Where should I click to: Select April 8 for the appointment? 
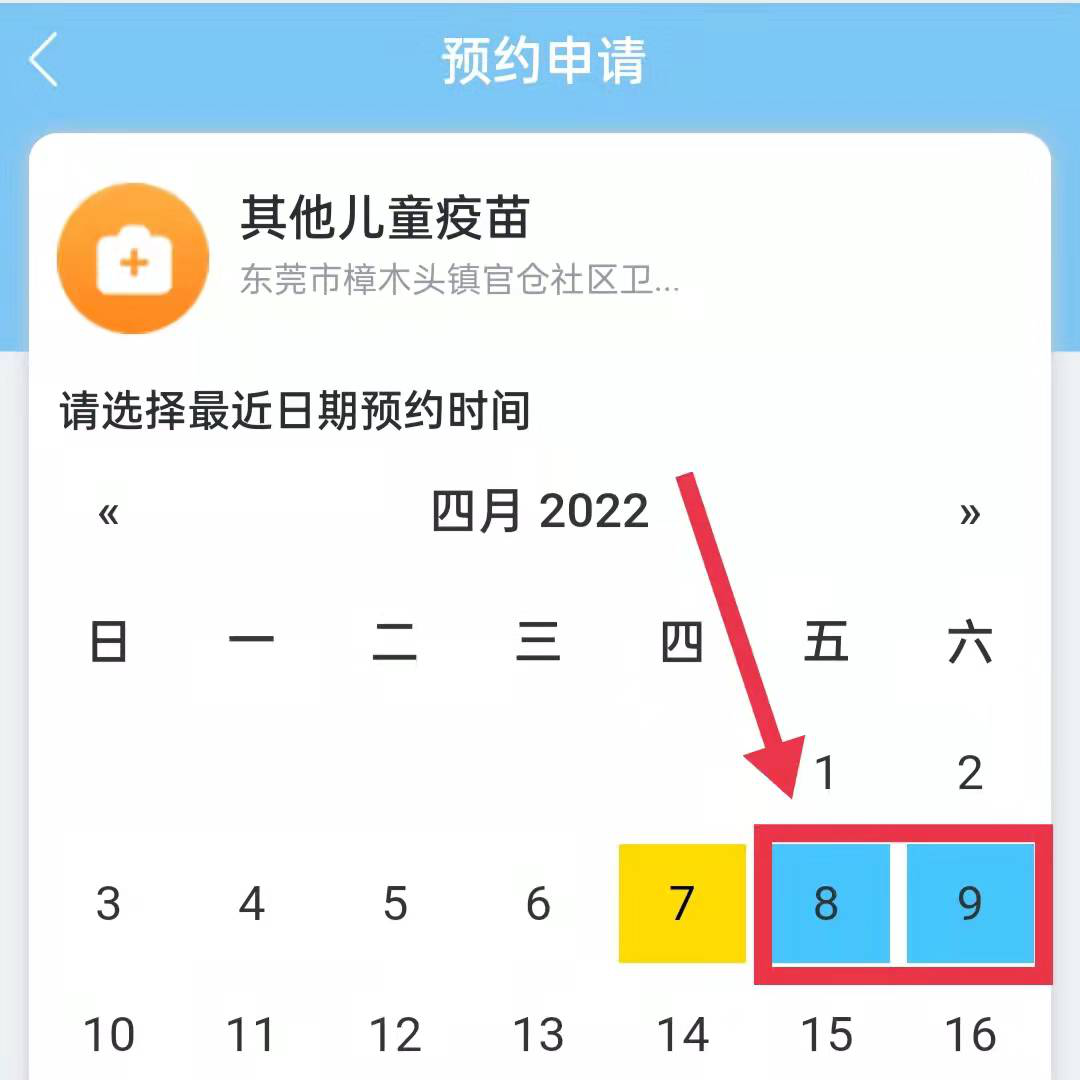pyautogui.click(x=828, y=903)
